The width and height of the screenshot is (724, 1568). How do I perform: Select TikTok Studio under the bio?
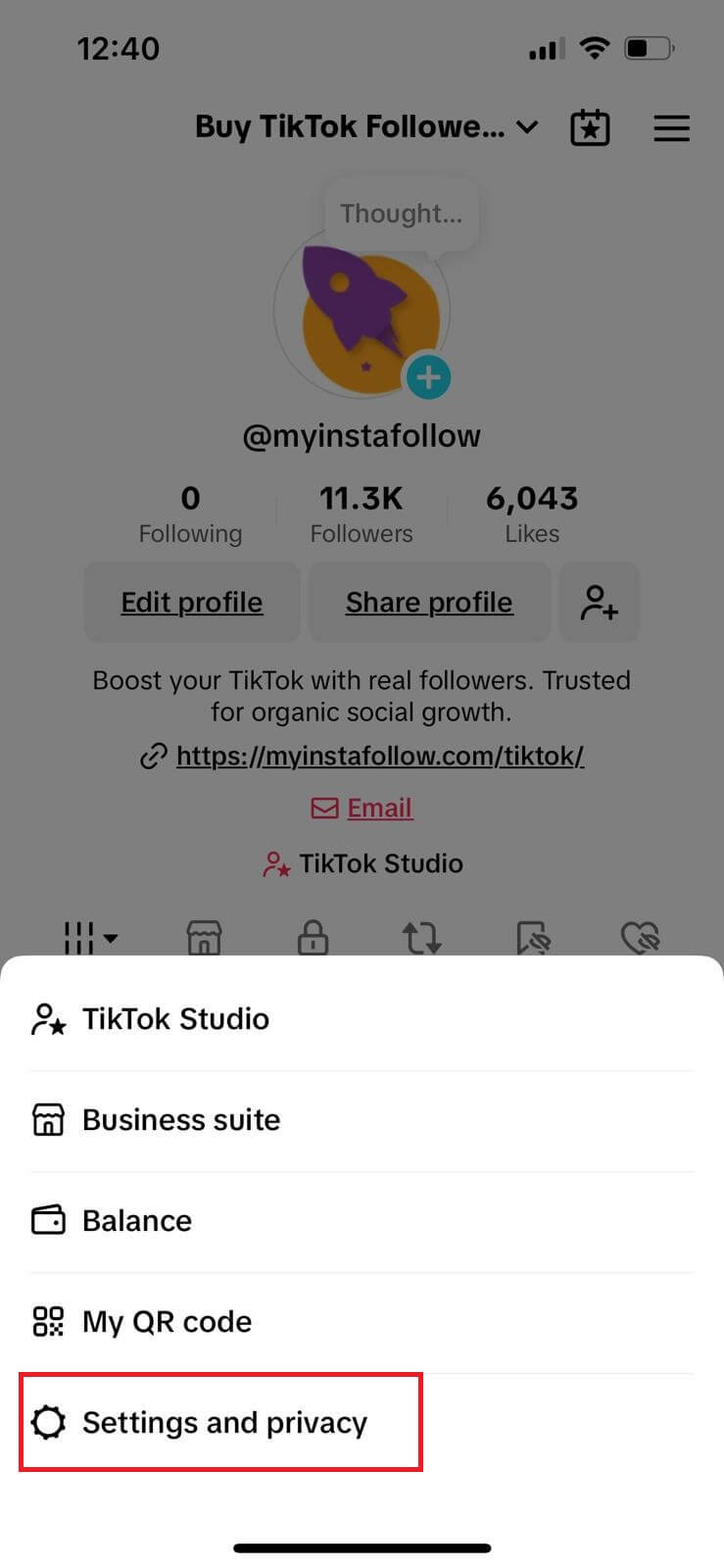point(362,863)
